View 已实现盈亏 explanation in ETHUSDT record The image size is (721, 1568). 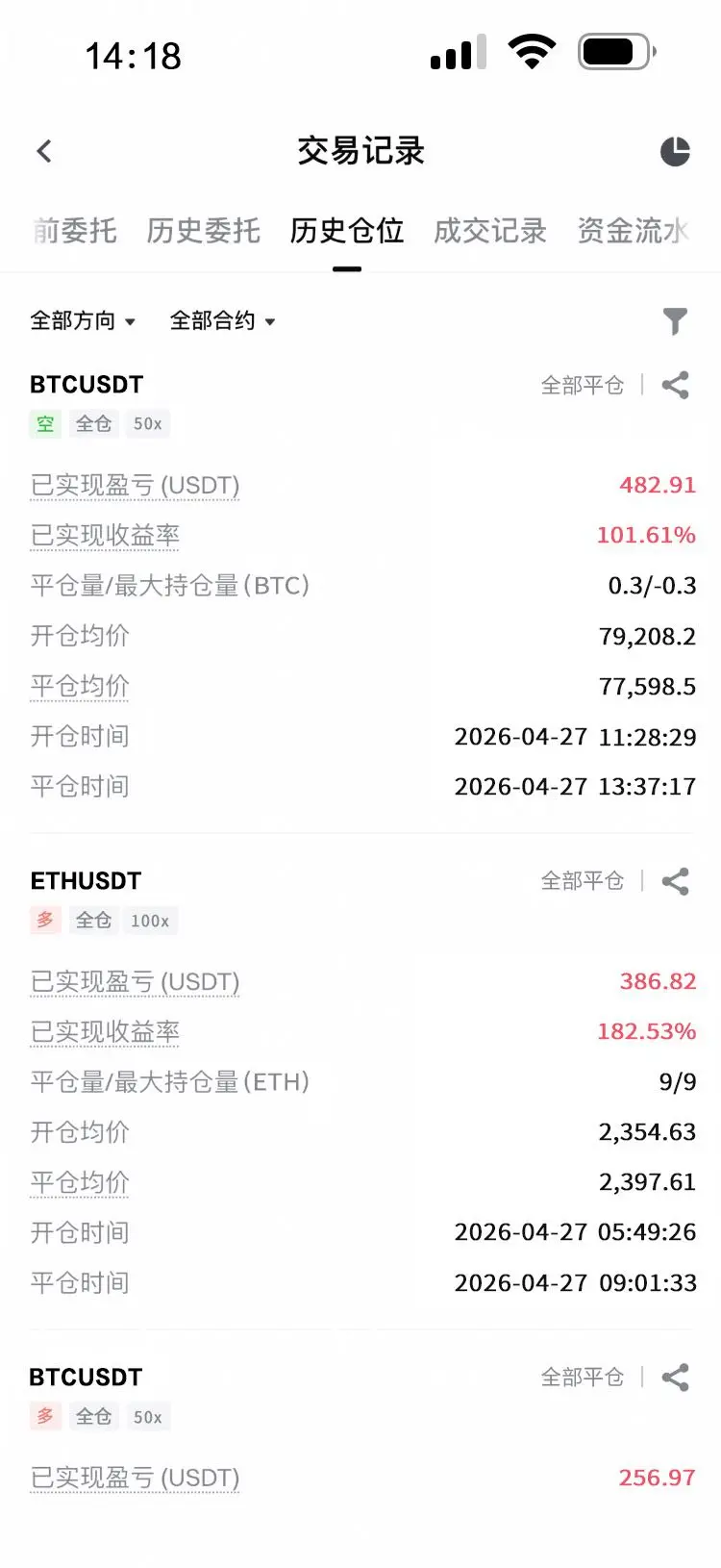click(135, 982)
